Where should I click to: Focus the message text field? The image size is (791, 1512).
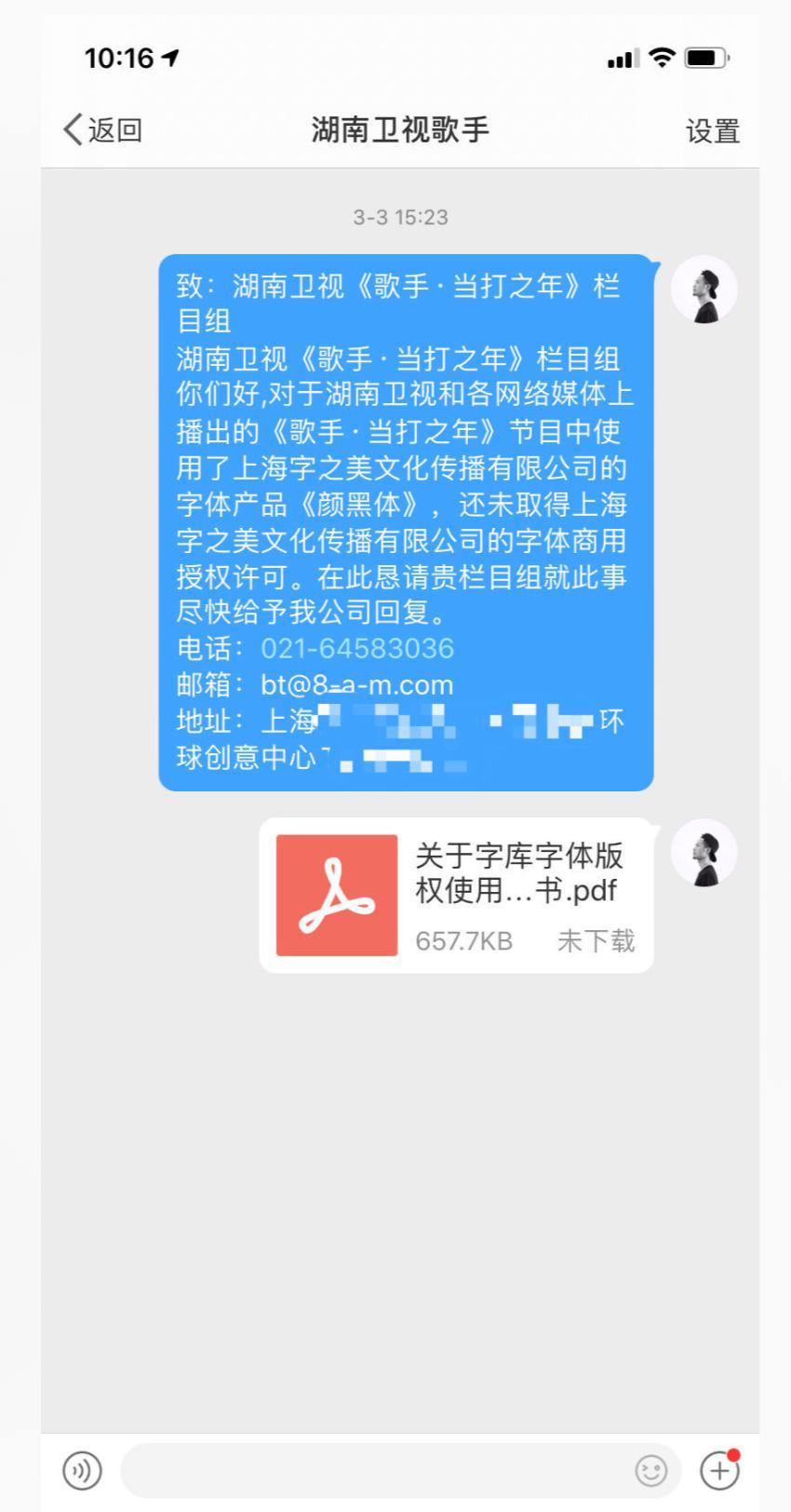[372, 1471]
